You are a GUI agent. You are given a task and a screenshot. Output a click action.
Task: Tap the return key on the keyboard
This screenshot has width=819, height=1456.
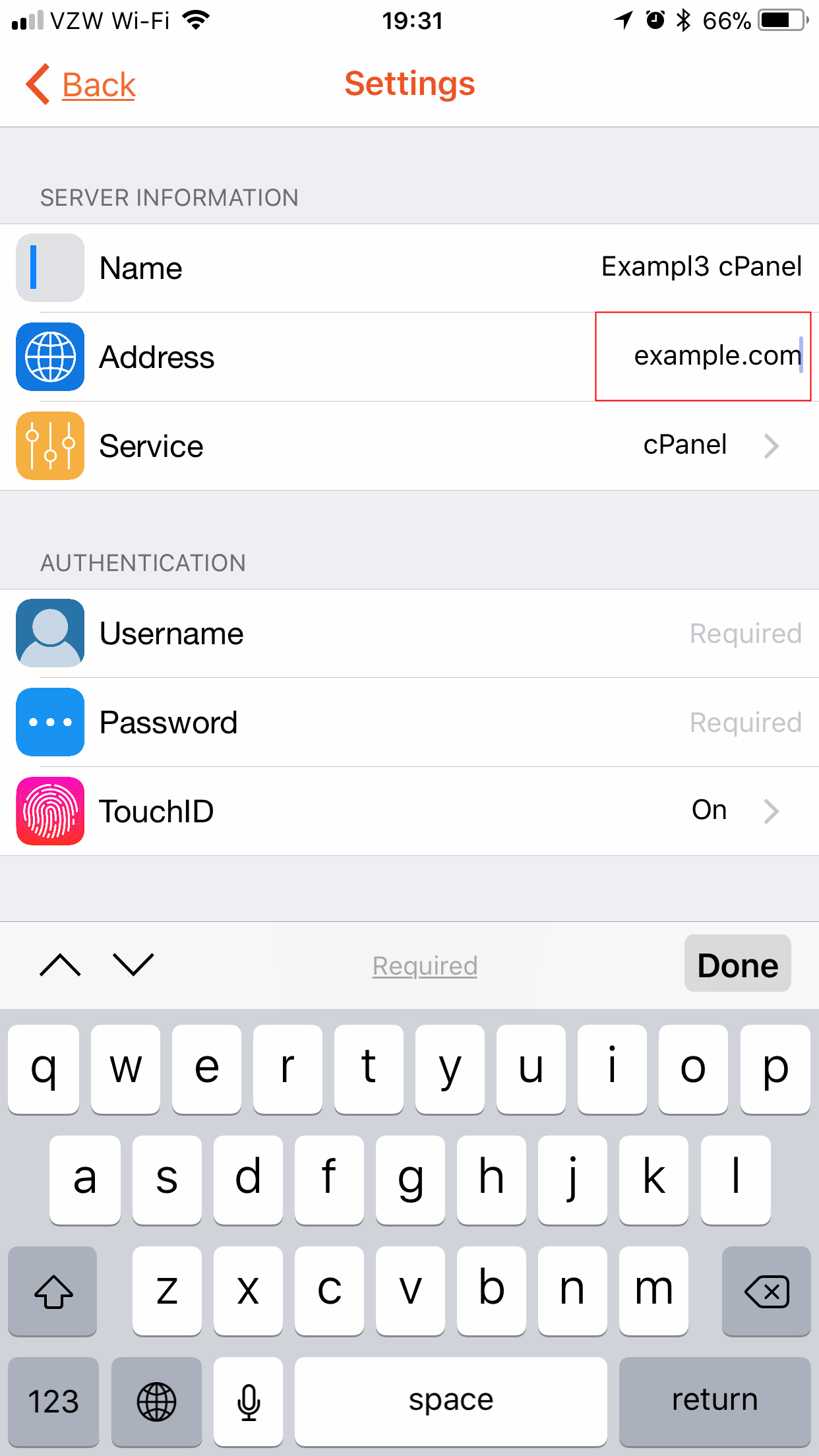[x=714, y=1400]
